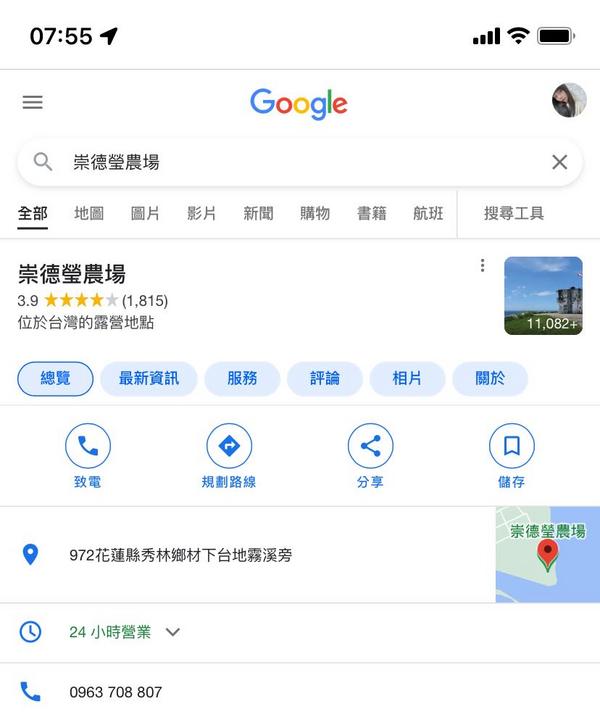This screenshot has height=716, width=600.
Task: Select the 相片 chip
Action: [407, 379]
